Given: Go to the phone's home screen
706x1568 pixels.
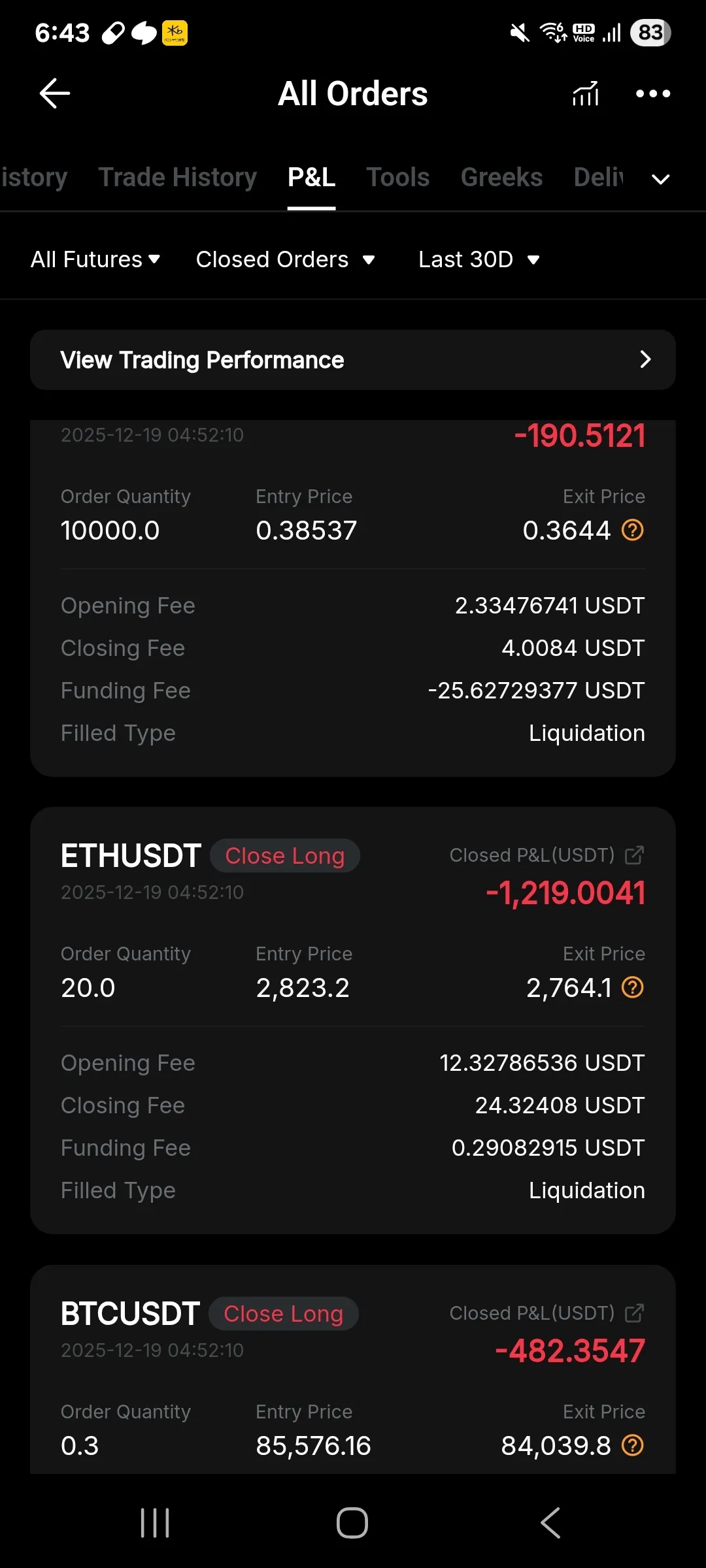Looking at the screenshot, I should click(352, 1523).
